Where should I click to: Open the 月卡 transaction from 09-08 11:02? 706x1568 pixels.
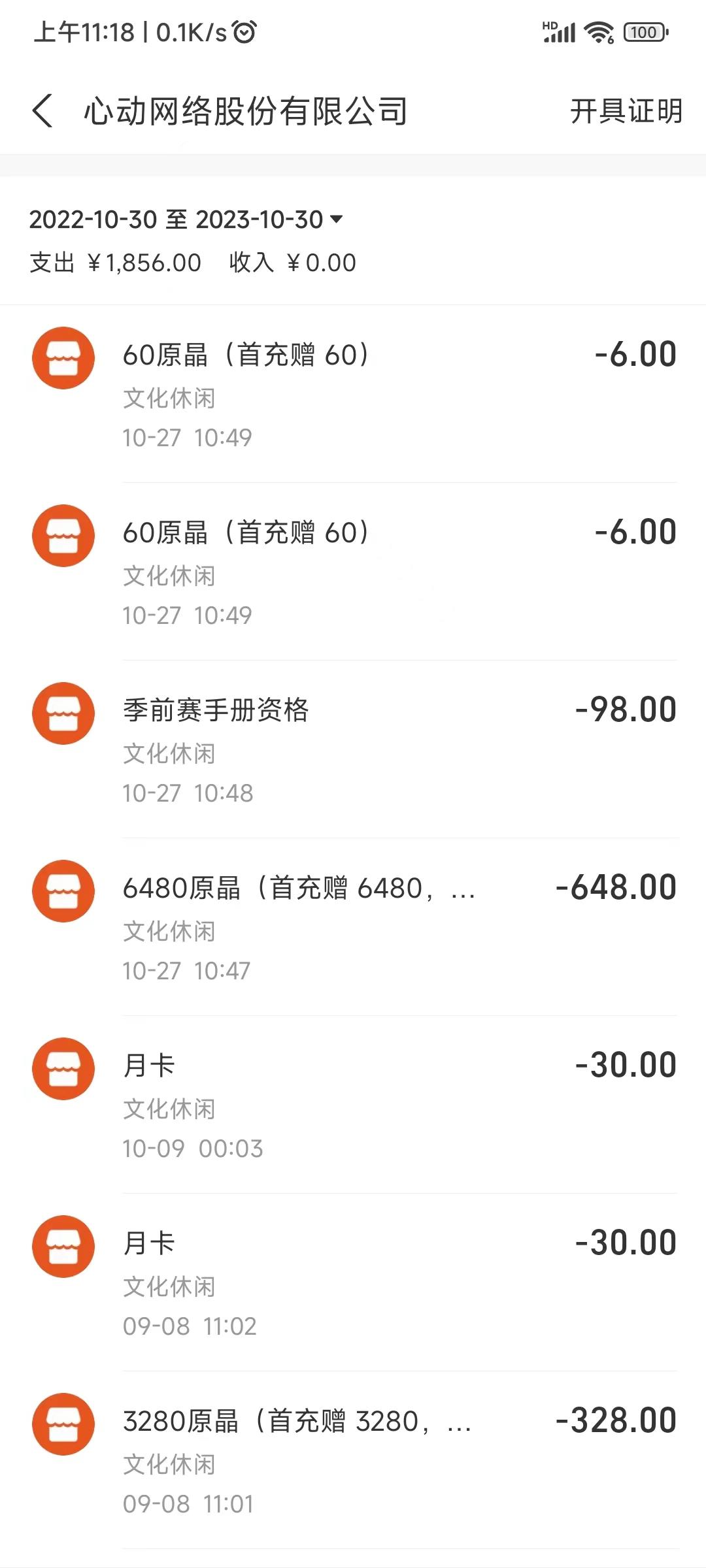coord(353,1282)
